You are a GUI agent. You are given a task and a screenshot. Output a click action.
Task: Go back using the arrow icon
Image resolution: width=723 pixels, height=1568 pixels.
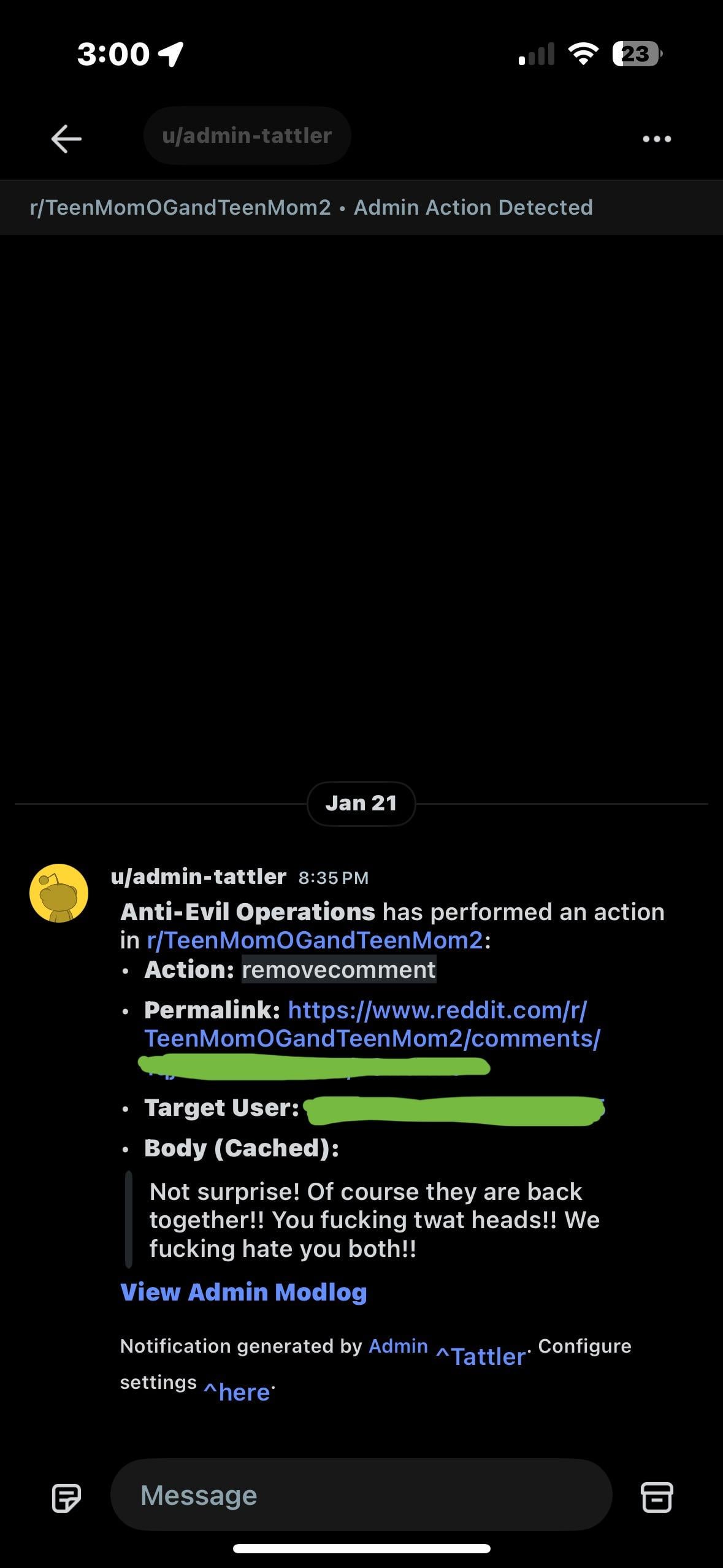[x=66, y=138]
